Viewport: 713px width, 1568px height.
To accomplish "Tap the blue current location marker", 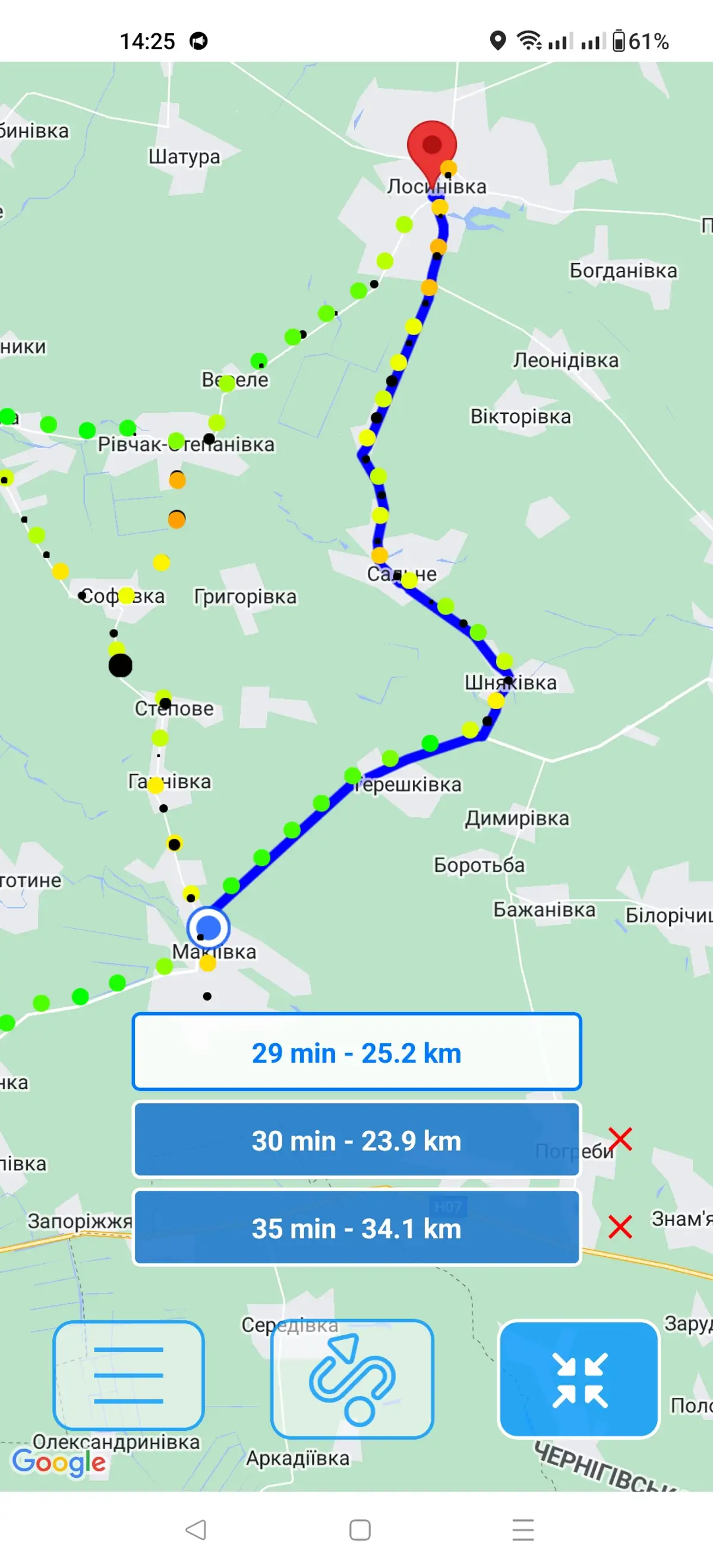I will [x=208, y=928].
